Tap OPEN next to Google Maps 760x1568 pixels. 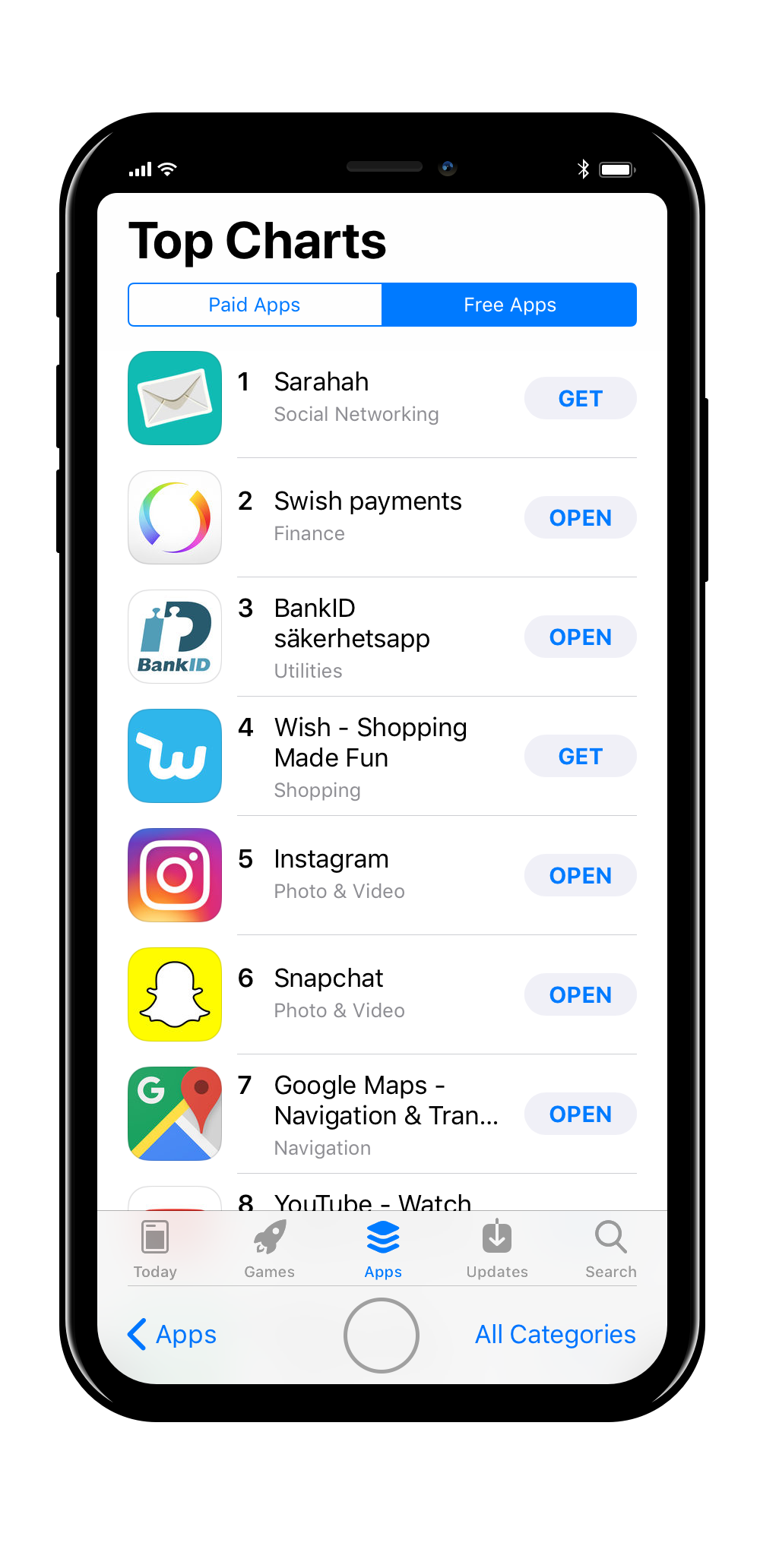tap(580, 1114)
